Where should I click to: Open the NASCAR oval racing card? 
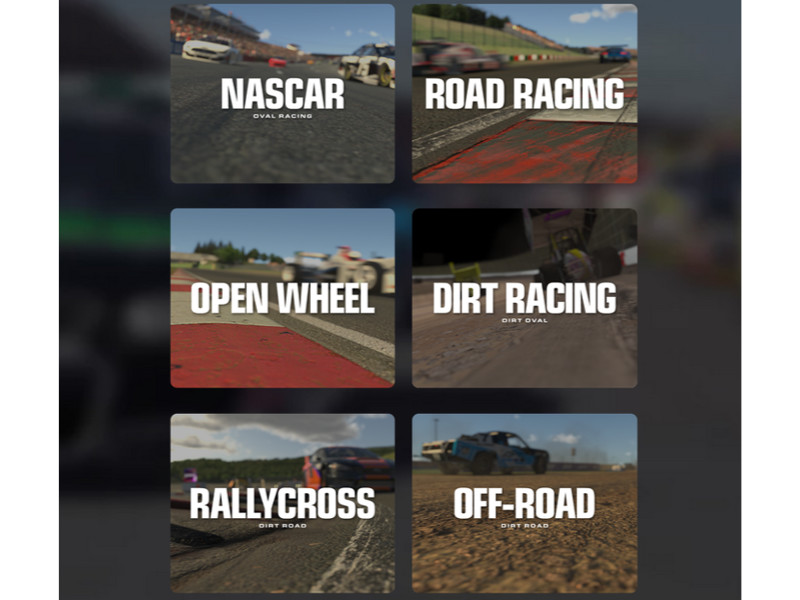pos(282,94)
